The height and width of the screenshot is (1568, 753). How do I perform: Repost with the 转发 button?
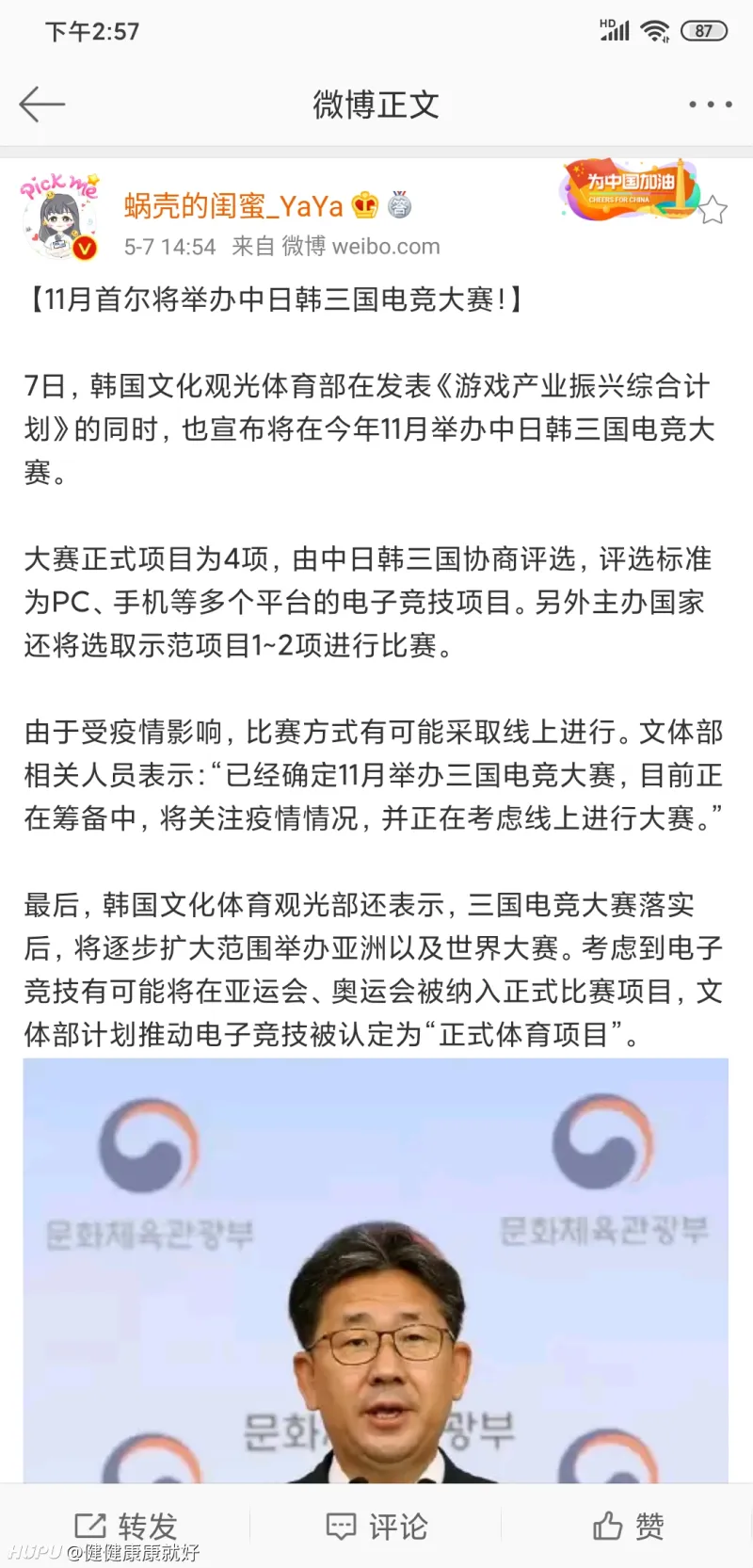coord(125,1526)
